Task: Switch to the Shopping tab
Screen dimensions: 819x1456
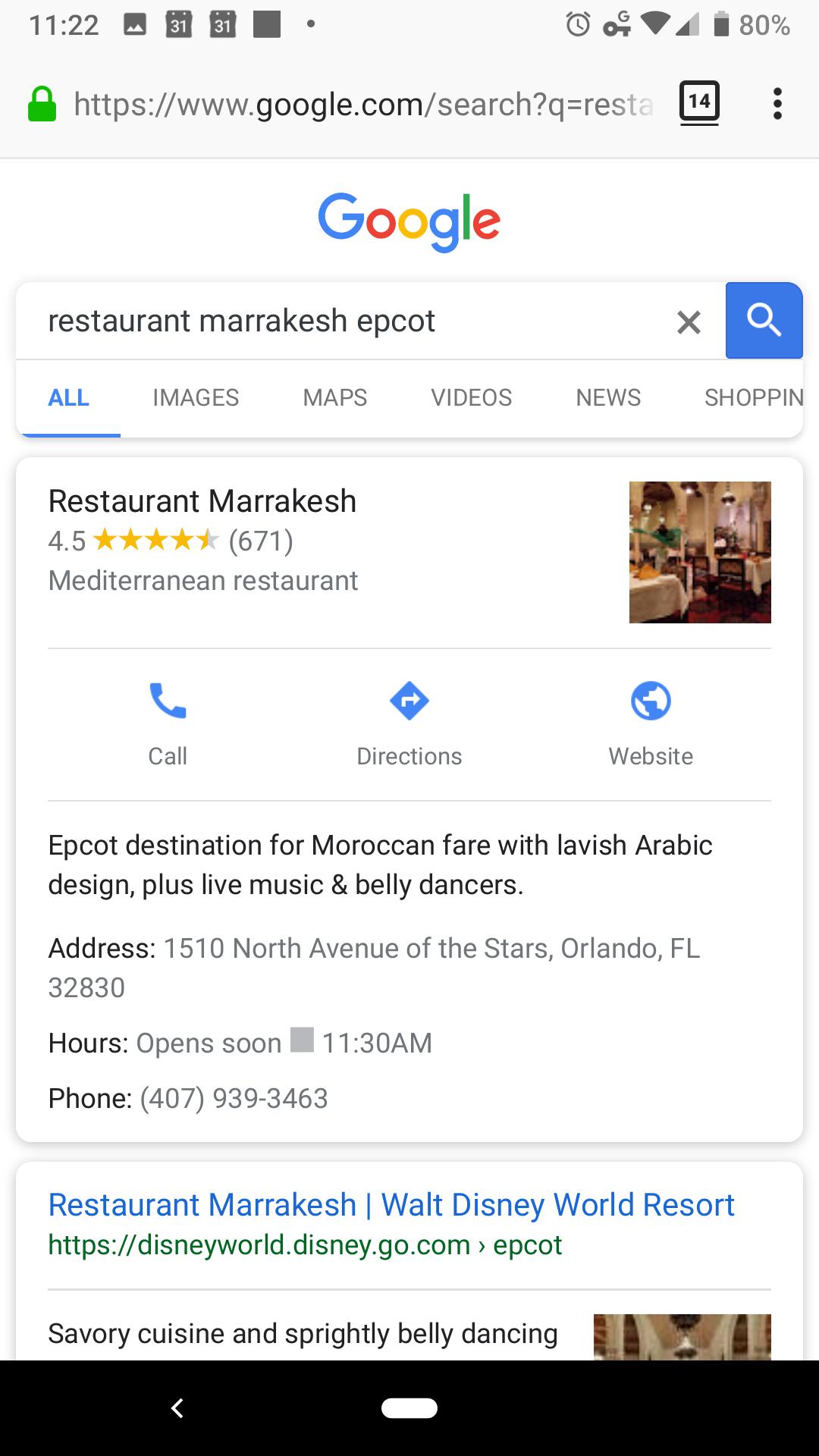Action: click(x=753, y=397)
